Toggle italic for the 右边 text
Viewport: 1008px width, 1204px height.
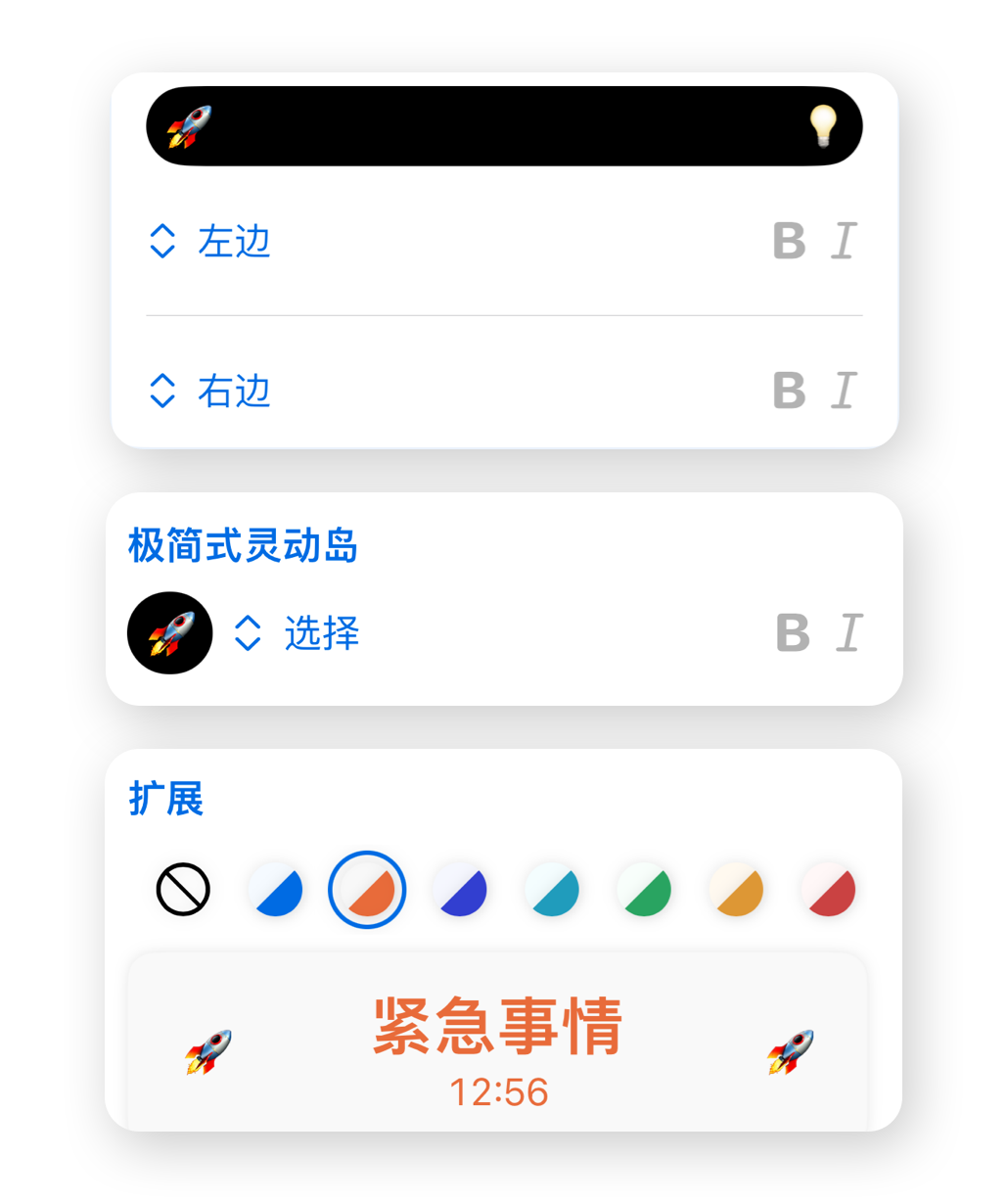click(844, 391)
